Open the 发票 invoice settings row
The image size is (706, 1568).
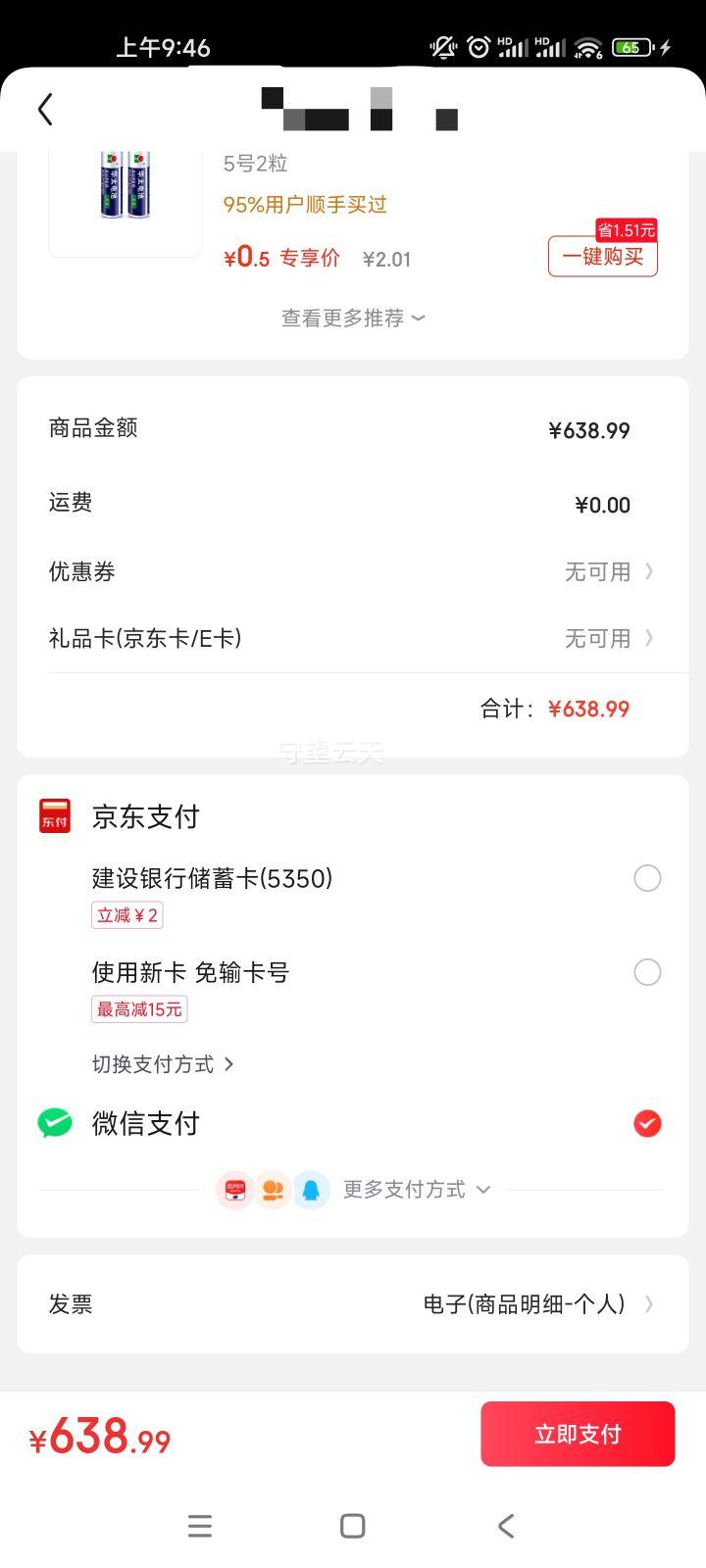[x=353, y=1304]
